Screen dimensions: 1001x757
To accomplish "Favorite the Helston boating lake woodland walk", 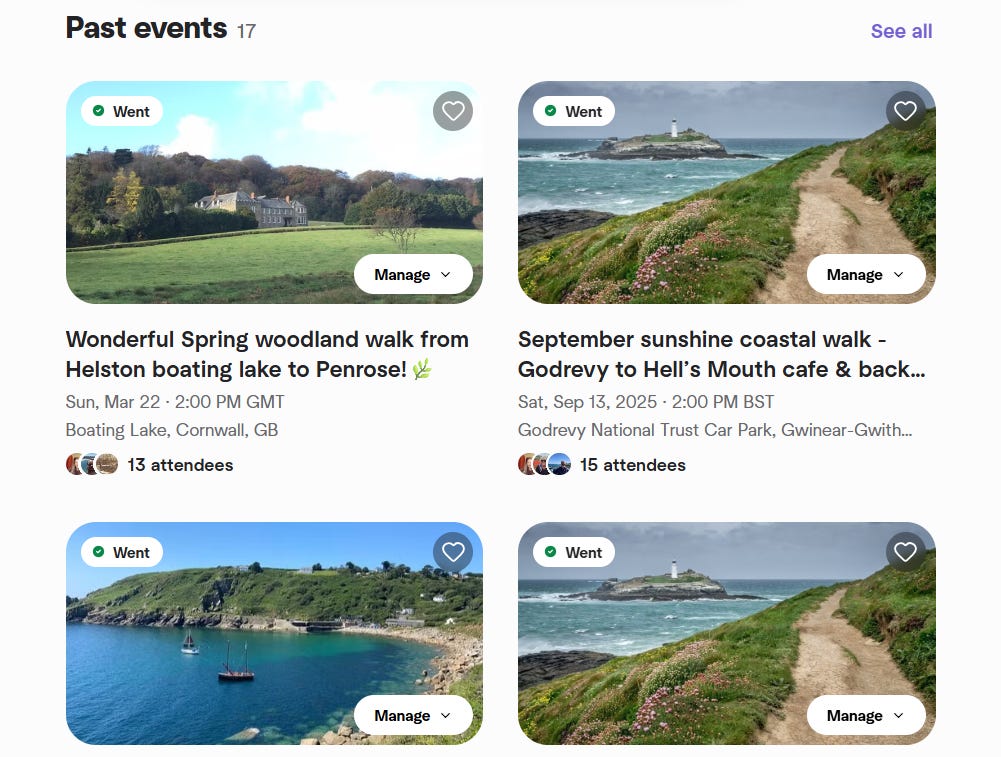I will tap(453, 111).
